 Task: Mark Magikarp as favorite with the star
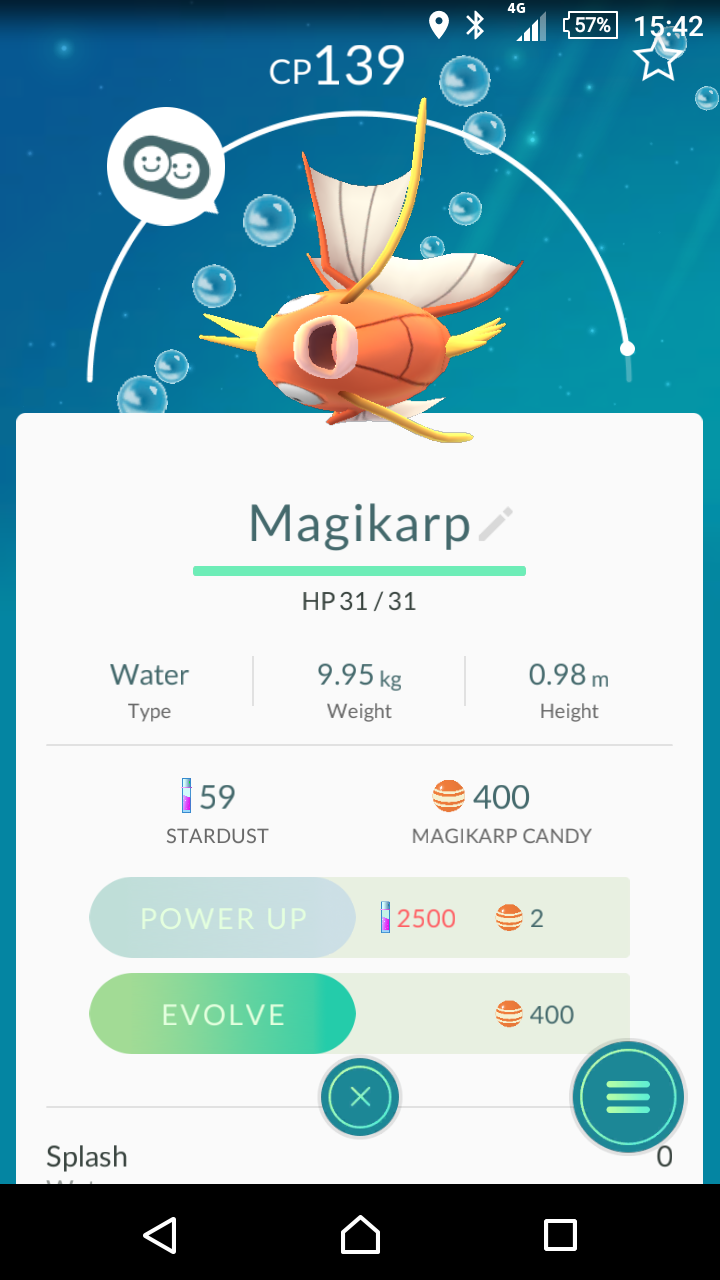658,58
